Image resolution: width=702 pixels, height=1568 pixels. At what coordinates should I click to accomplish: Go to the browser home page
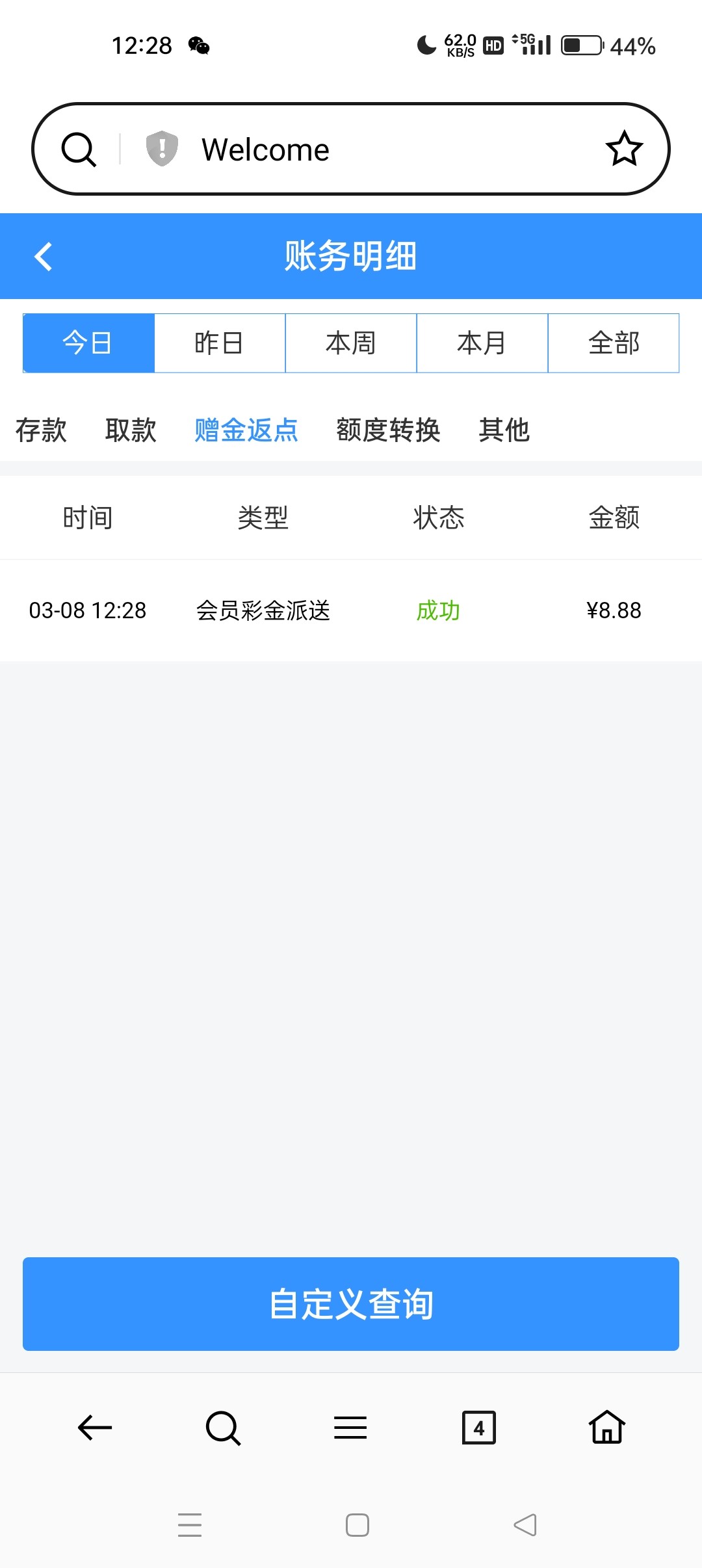click(607, 1428)
